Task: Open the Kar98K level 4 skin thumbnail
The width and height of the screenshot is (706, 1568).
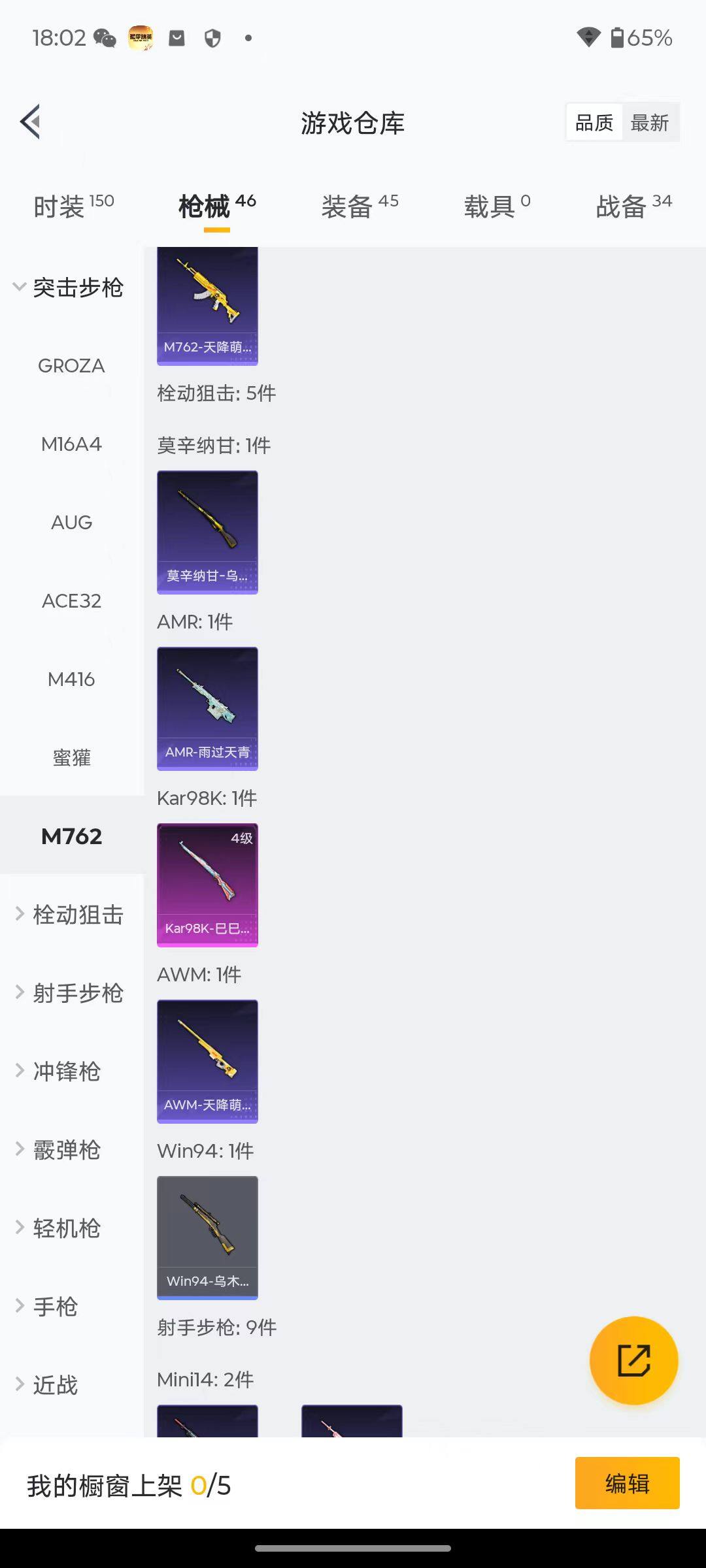Action: (x=207, y=885)
